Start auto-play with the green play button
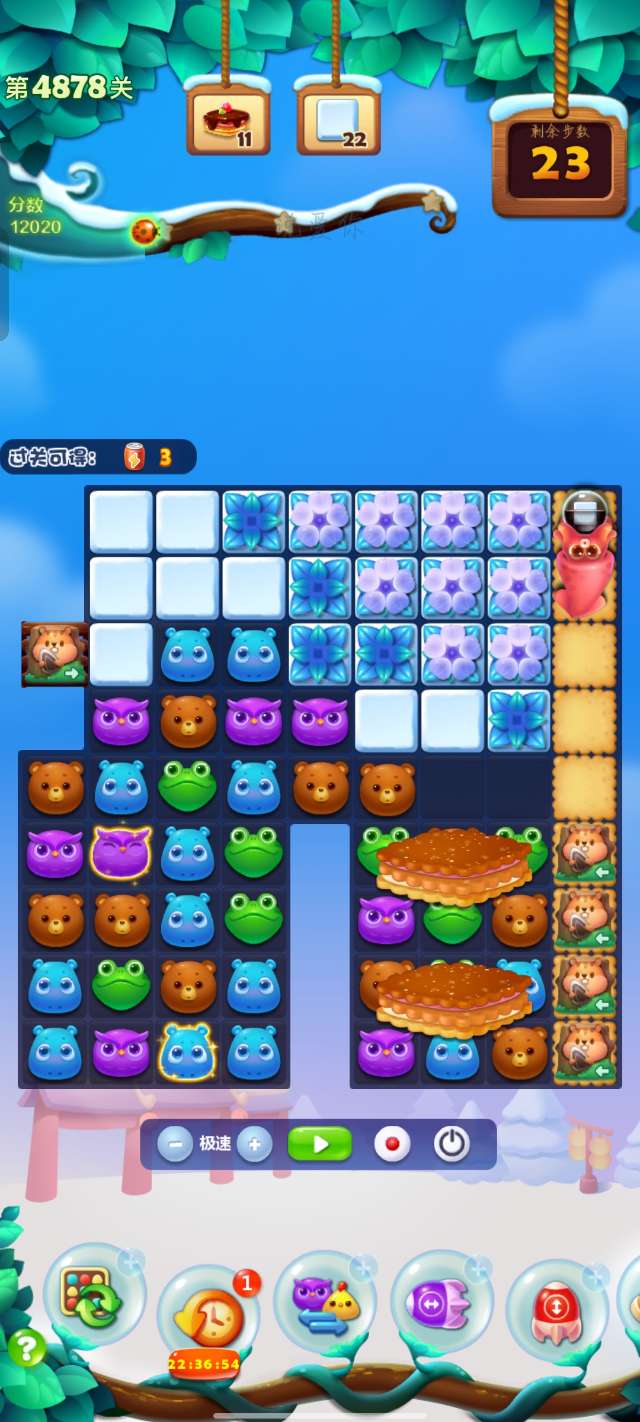 point(320,1144)
